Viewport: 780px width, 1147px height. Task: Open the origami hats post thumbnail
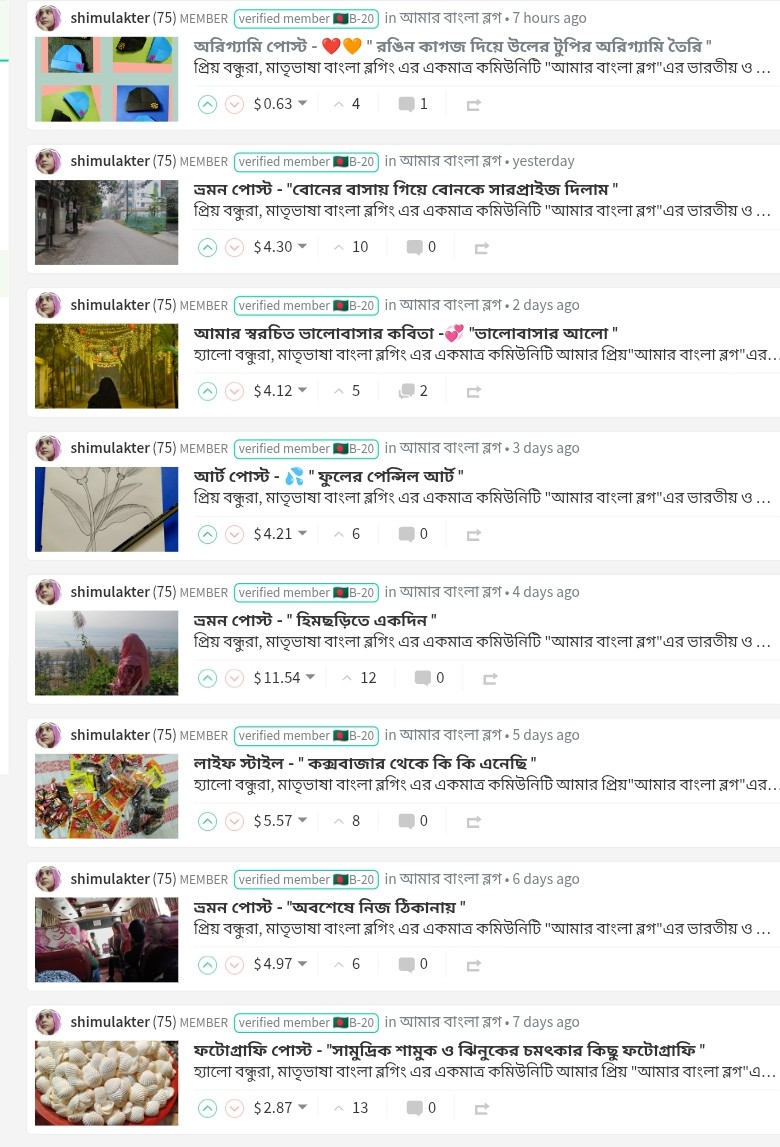[x=106, y=79]
